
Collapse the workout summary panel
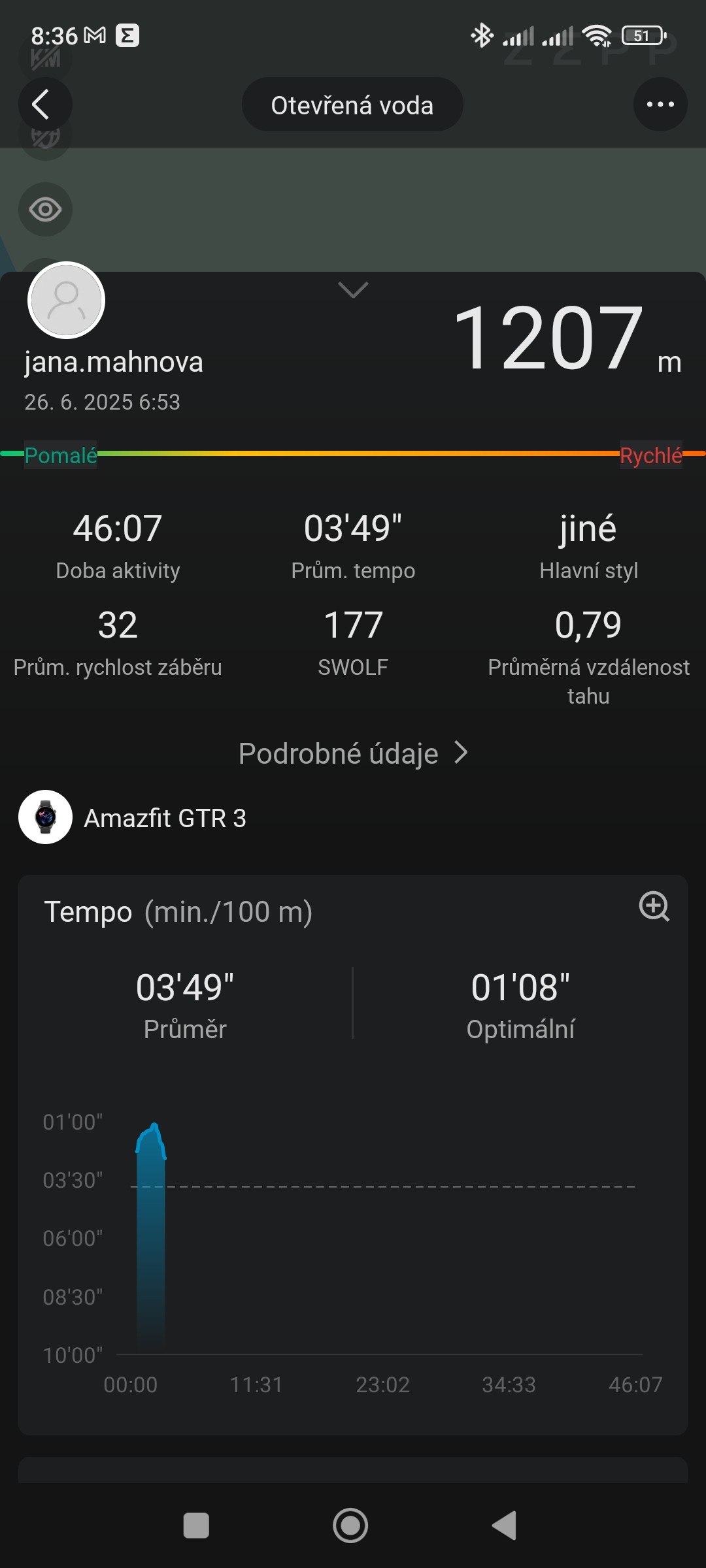tap(353, 289)
